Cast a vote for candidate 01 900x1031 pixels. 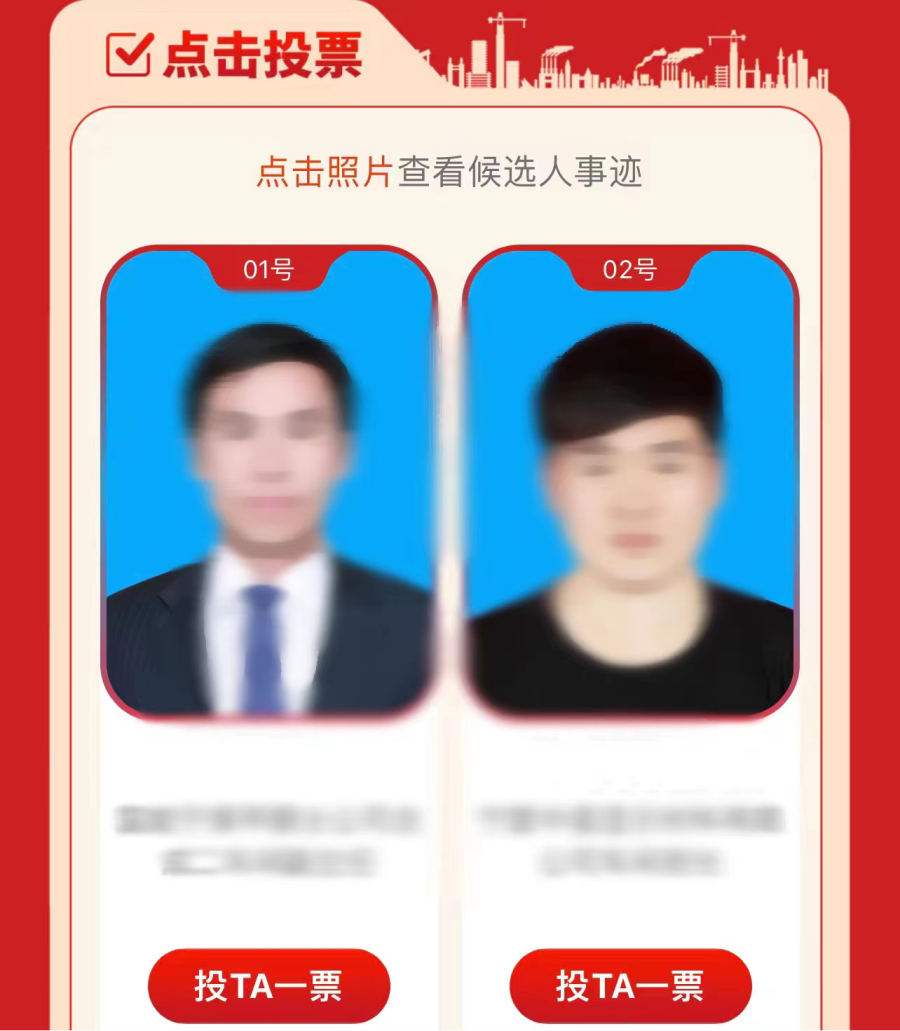pyautogui.click(x=268, y=985)
